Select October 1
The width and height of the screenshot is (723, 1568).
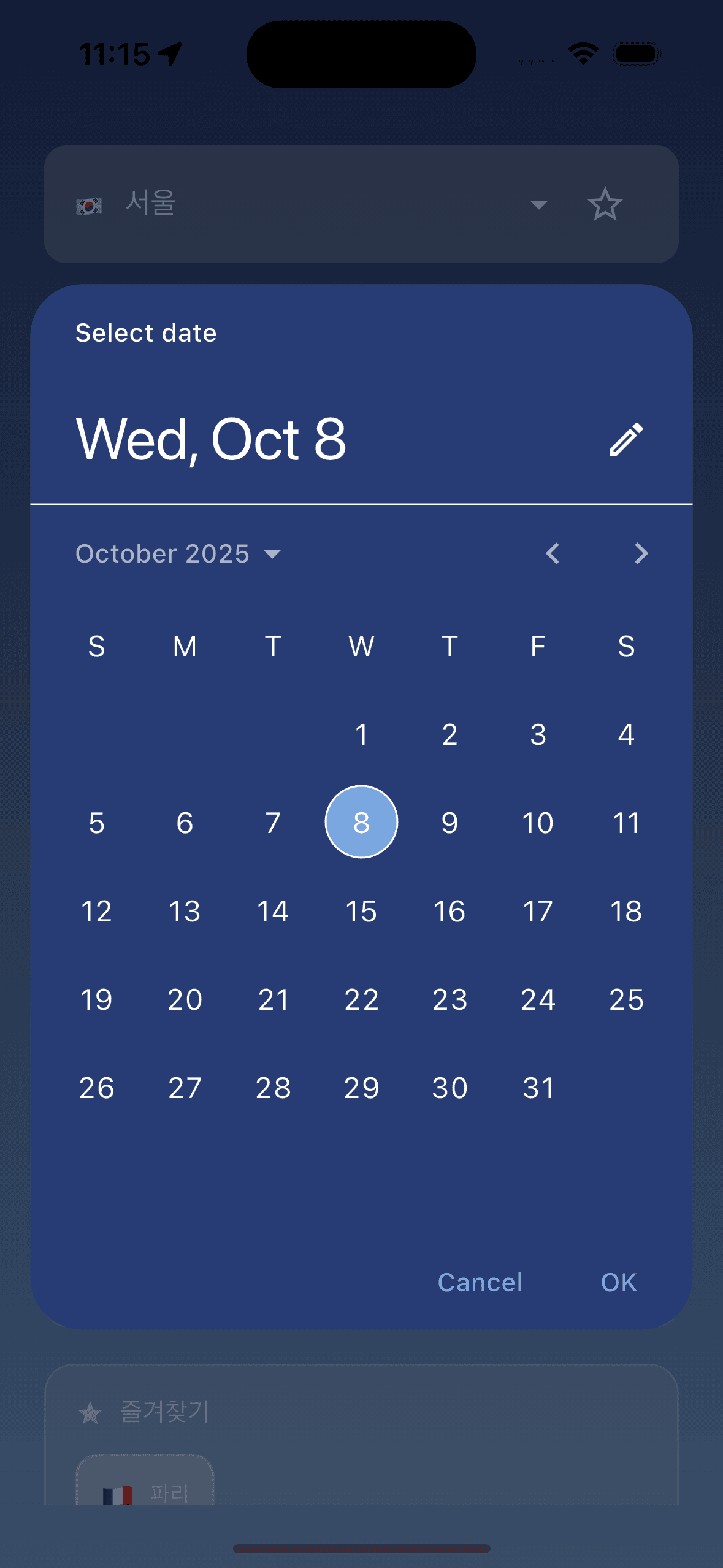coord(361,734)
